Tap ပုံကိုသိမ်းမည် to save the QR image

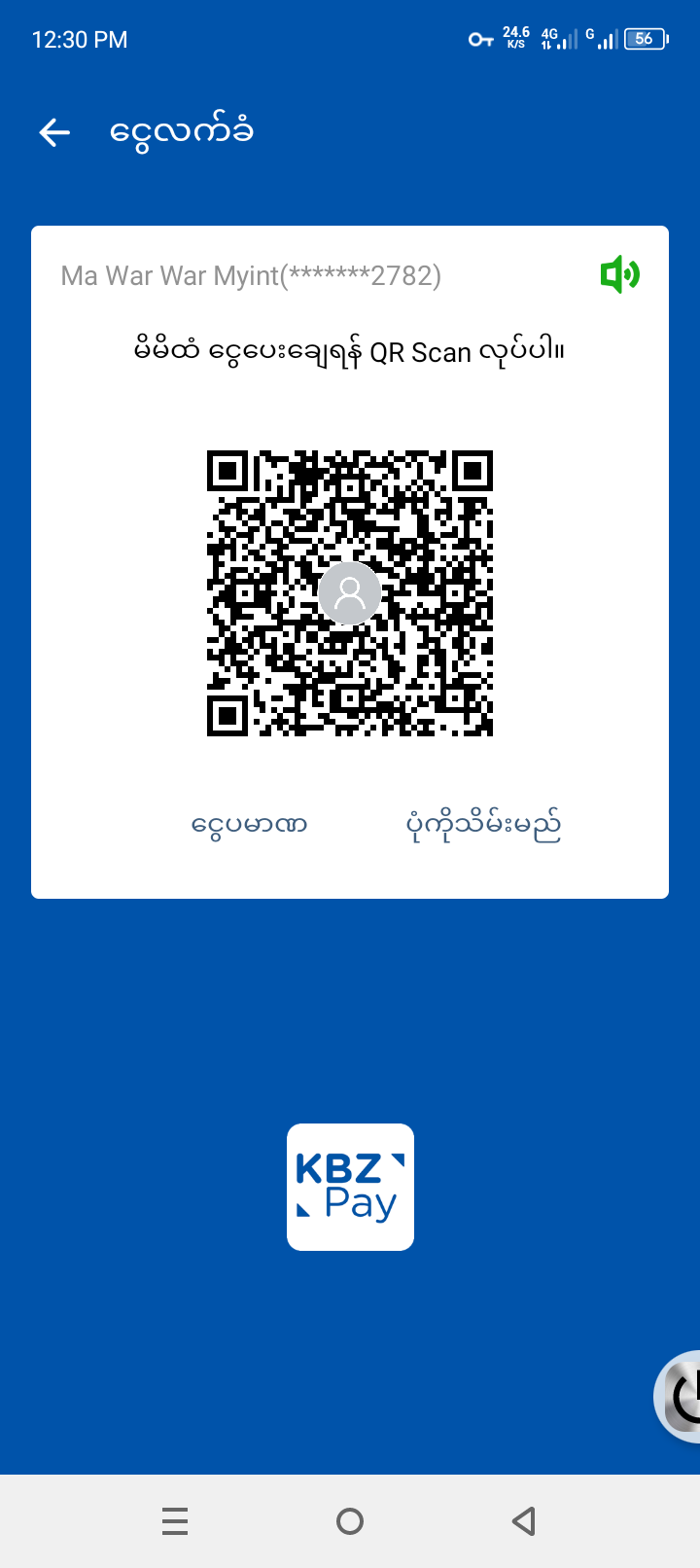[483, 826]
